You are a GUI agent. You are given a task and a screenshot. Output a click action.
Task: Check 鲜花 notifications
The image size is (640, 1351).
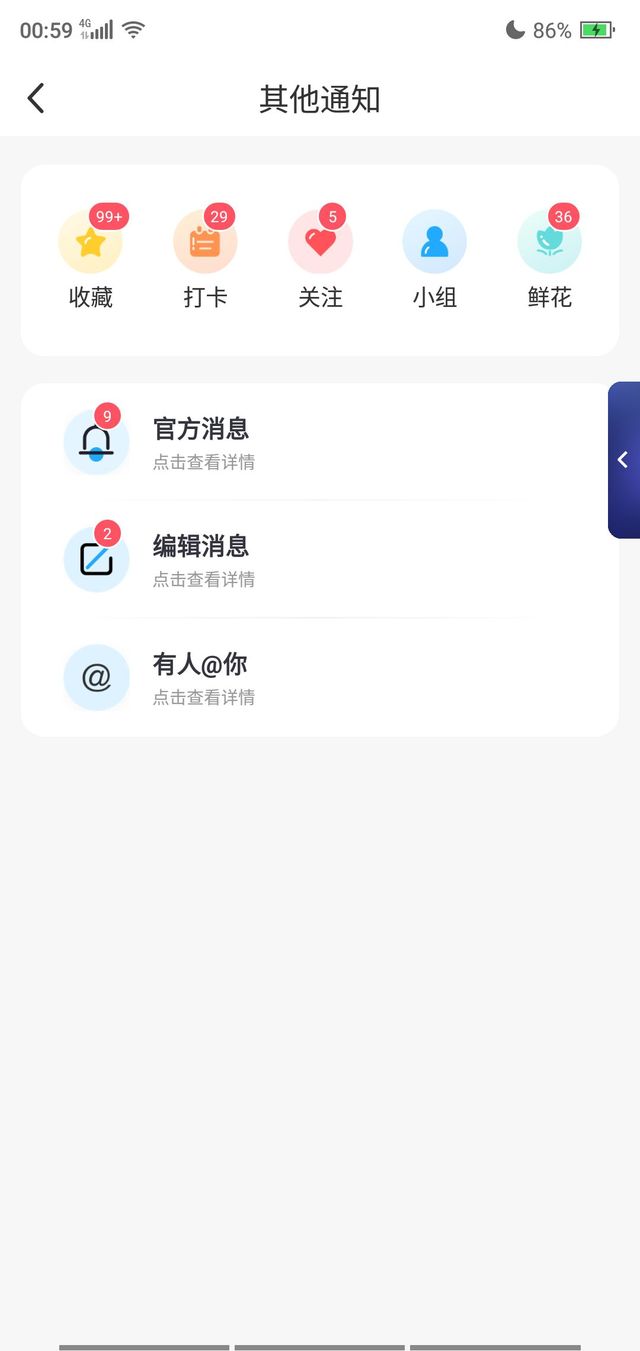click(x=550, y=258)
